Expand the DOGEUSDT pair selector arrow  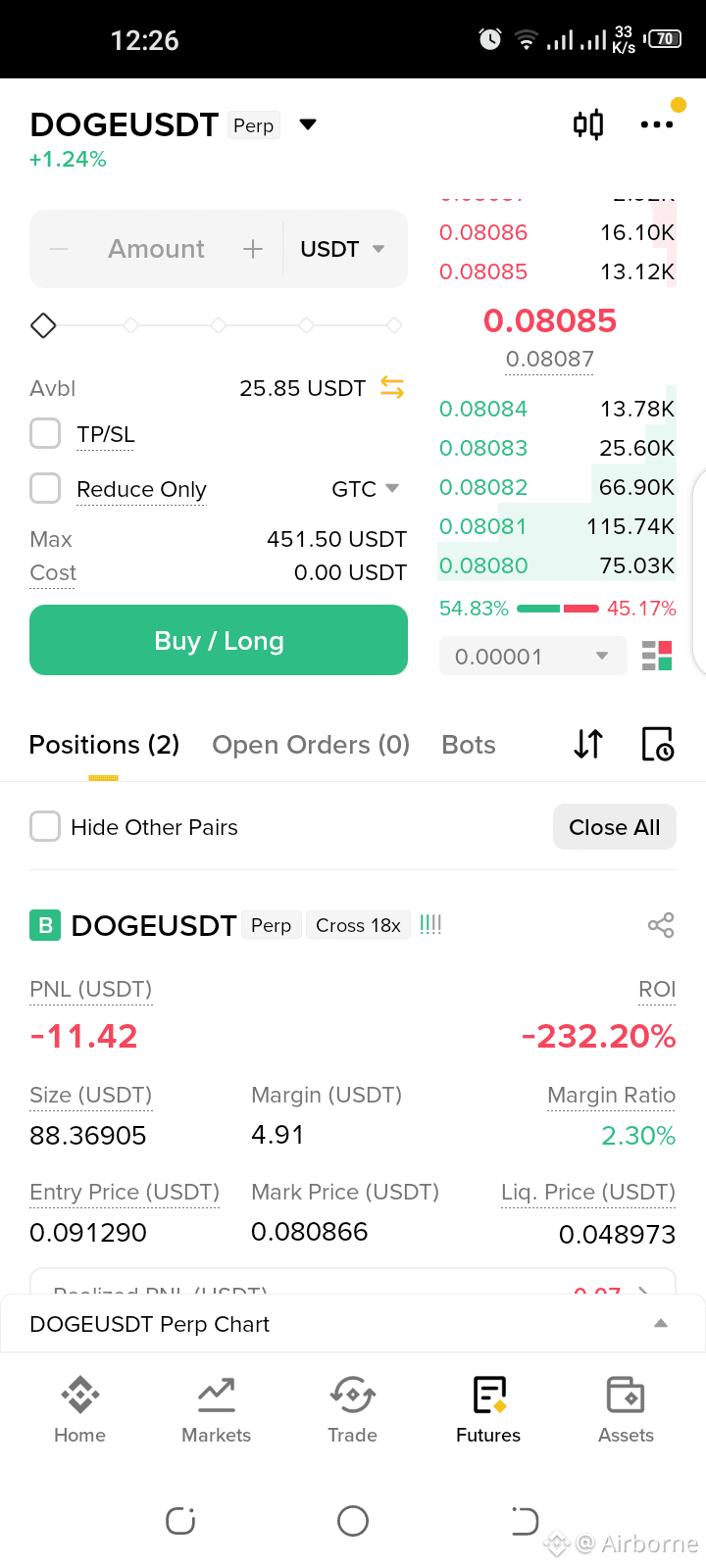[x=308, y=124]
